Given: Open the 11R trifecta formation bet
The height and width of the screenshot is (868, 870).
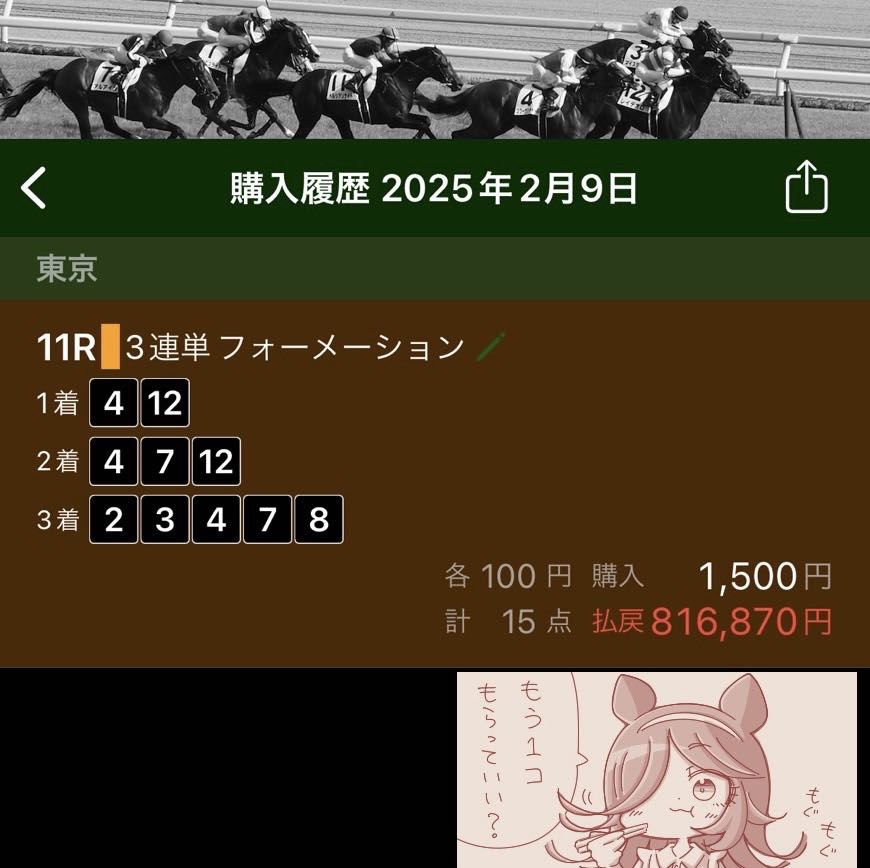Looking at the screenshot, I should pyautogui.click(x=435, y=483).
